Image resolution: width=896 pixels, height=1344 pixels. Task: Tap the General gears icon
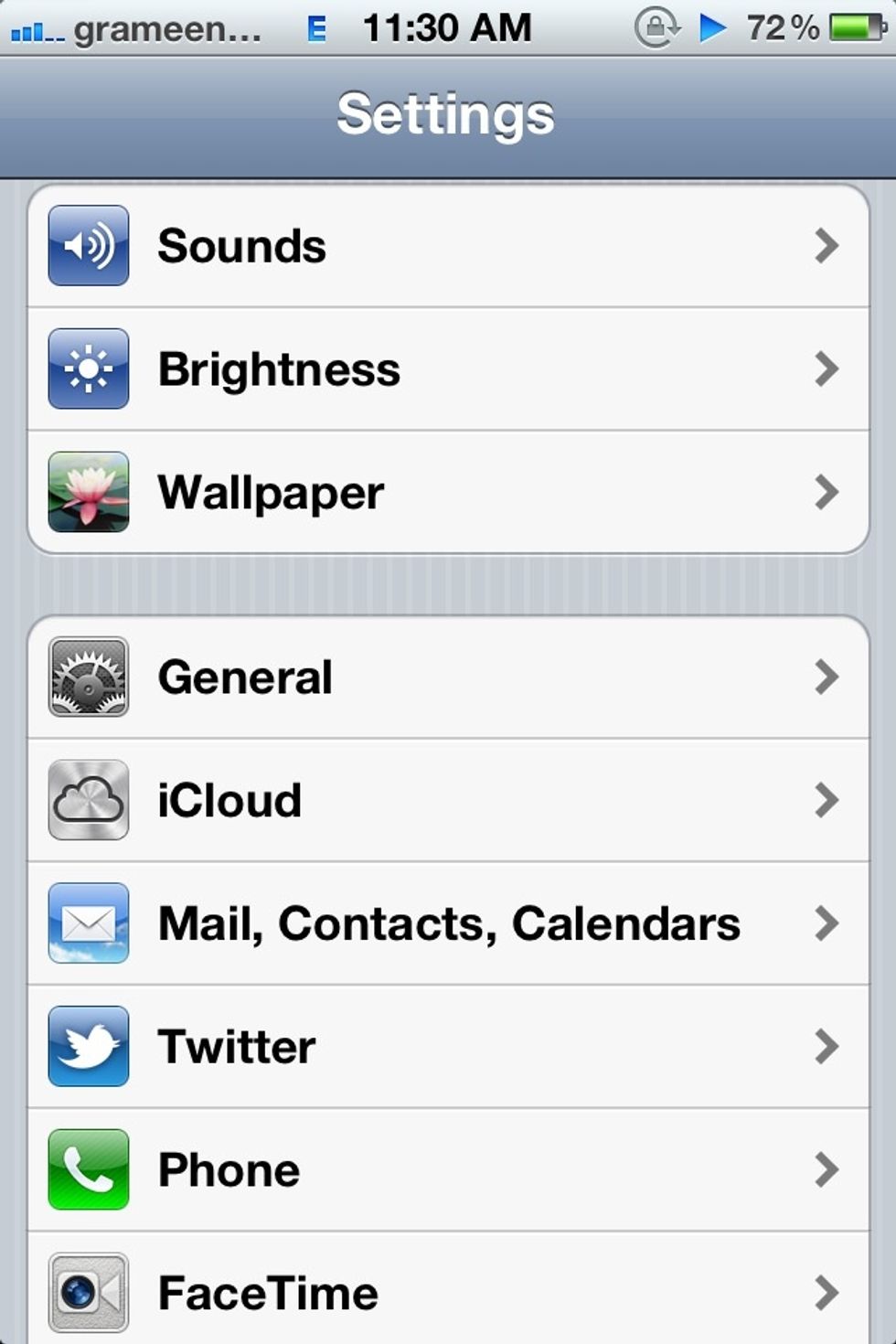pos(88,677)
